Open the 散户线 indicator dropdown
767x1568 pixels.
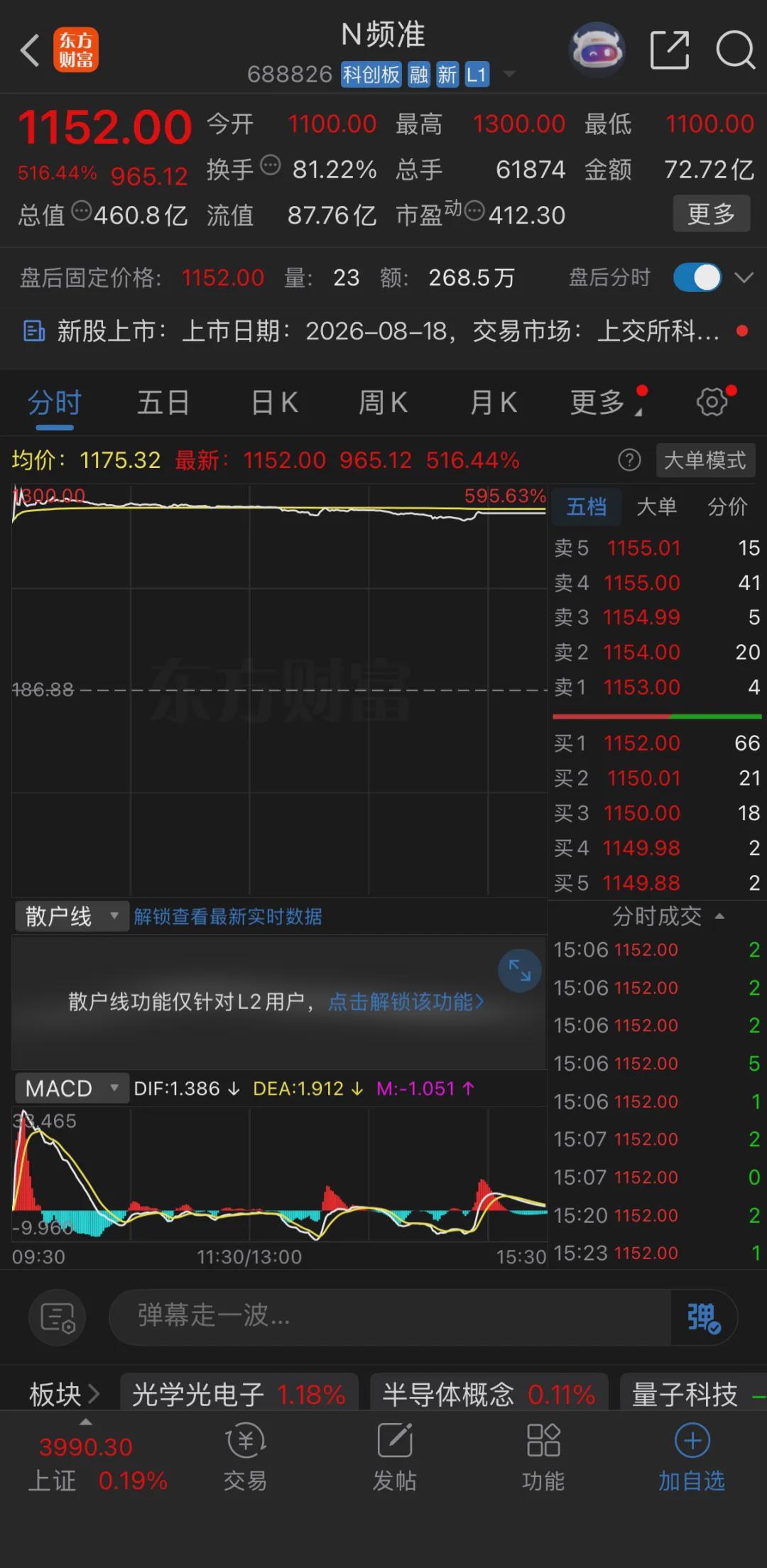pyautogui.click(x=72, y=916)
